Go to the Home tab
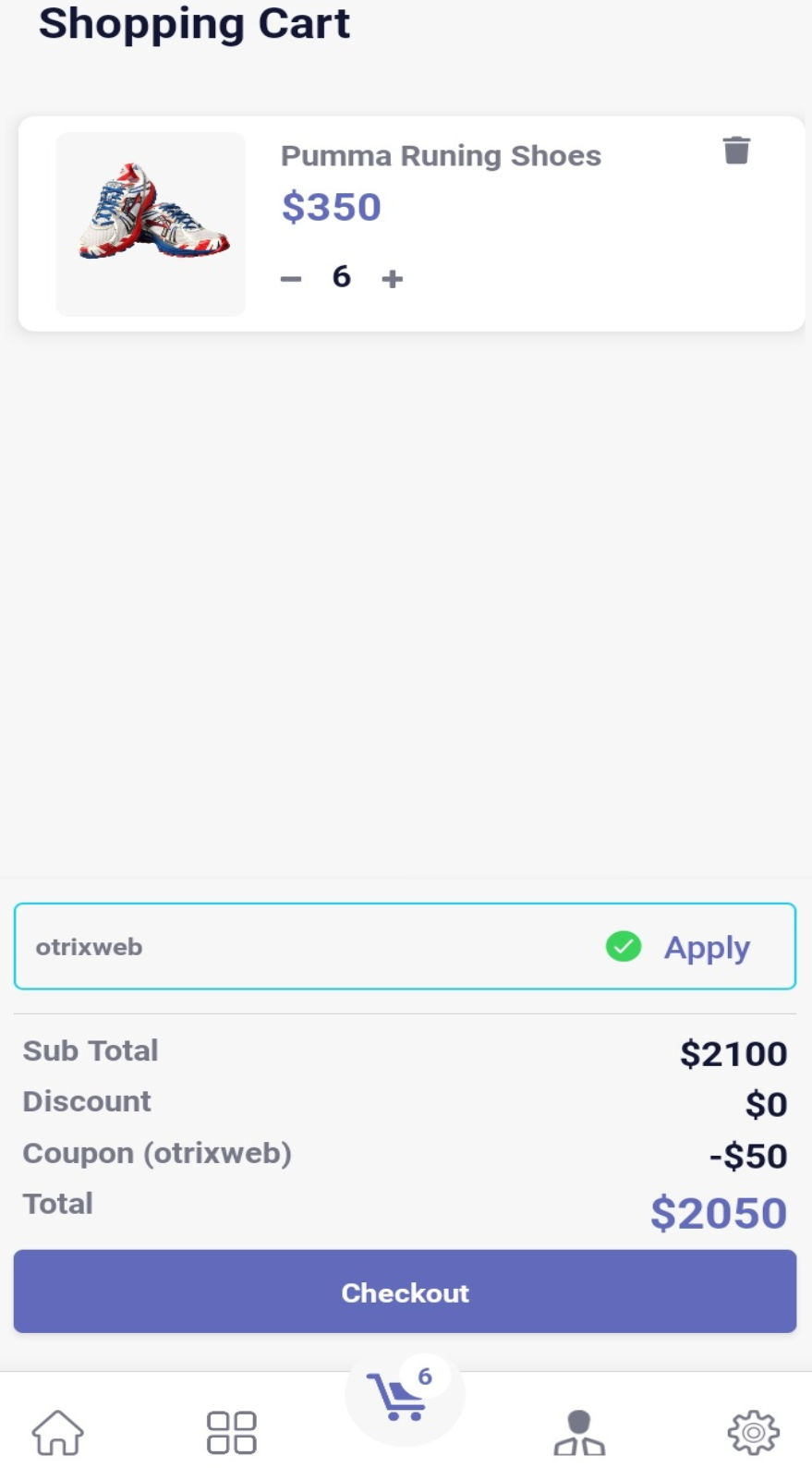Image resolution: width=812 pixels, height=1468 pixels. [x=58, y=1432]
